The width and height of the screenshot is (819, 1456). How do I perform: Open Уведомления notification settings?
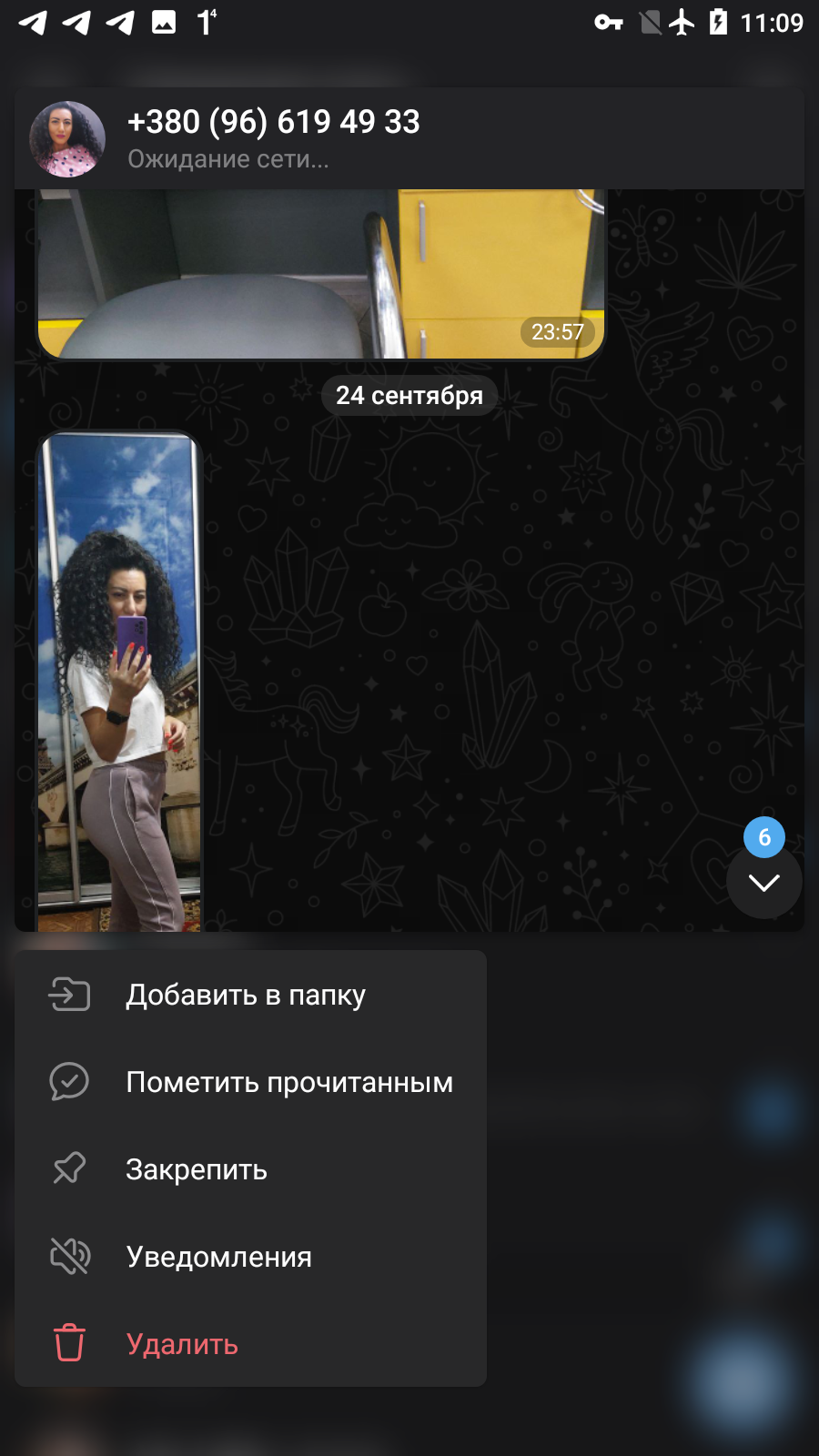point(250,1257)
